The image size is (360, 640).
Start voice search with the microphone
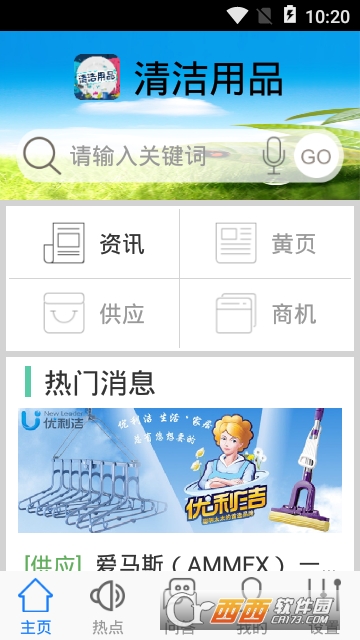[273, 156]
